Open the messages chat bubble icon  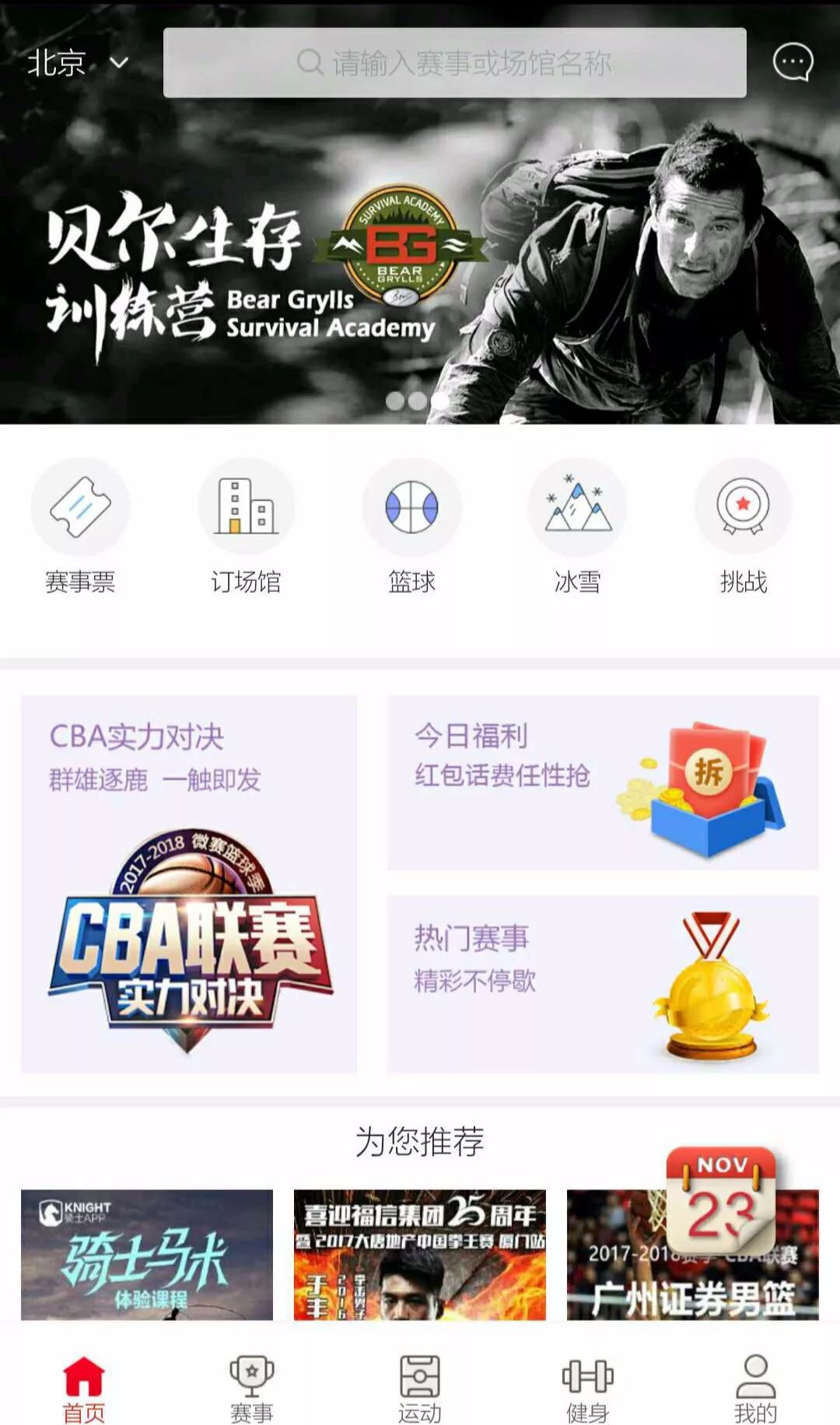[x=793, y=63]
